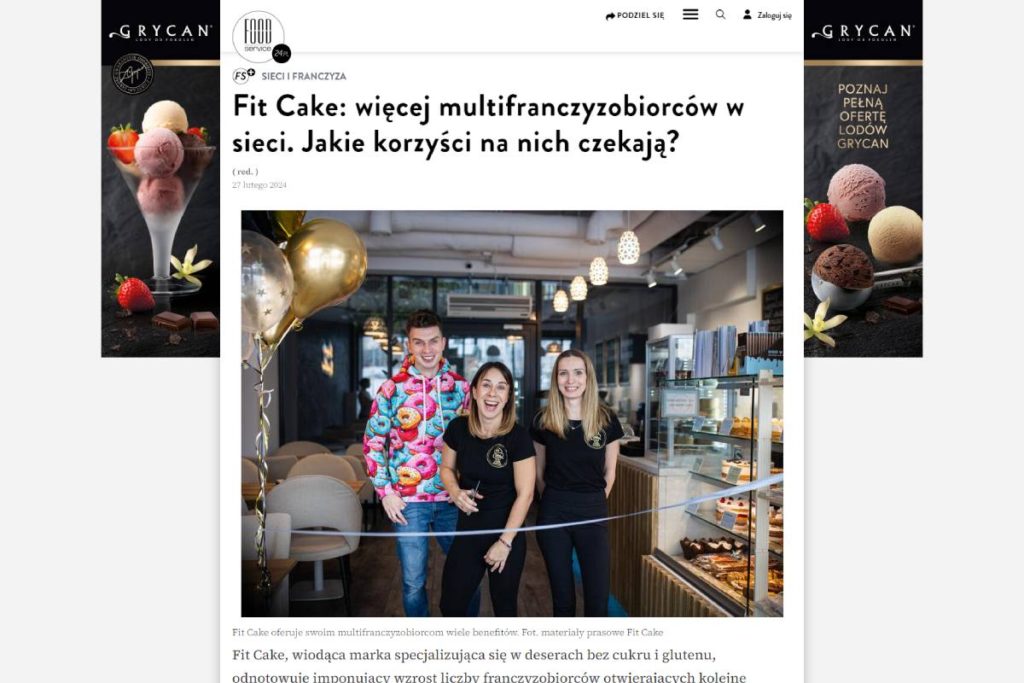Open the Grycan ice cream ad on the left

tap(160, 180)
